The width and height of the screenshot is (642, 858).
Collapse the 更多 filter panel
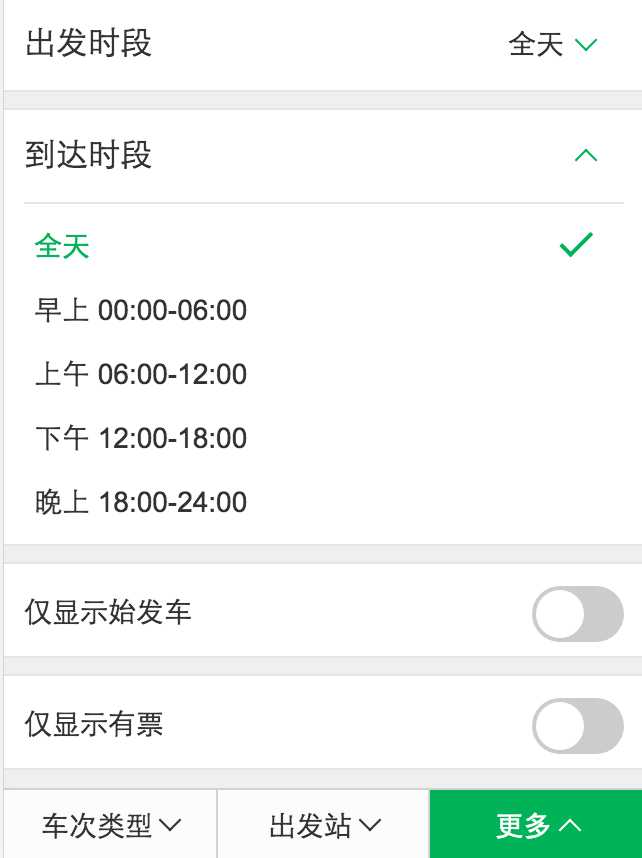(537, 825)
